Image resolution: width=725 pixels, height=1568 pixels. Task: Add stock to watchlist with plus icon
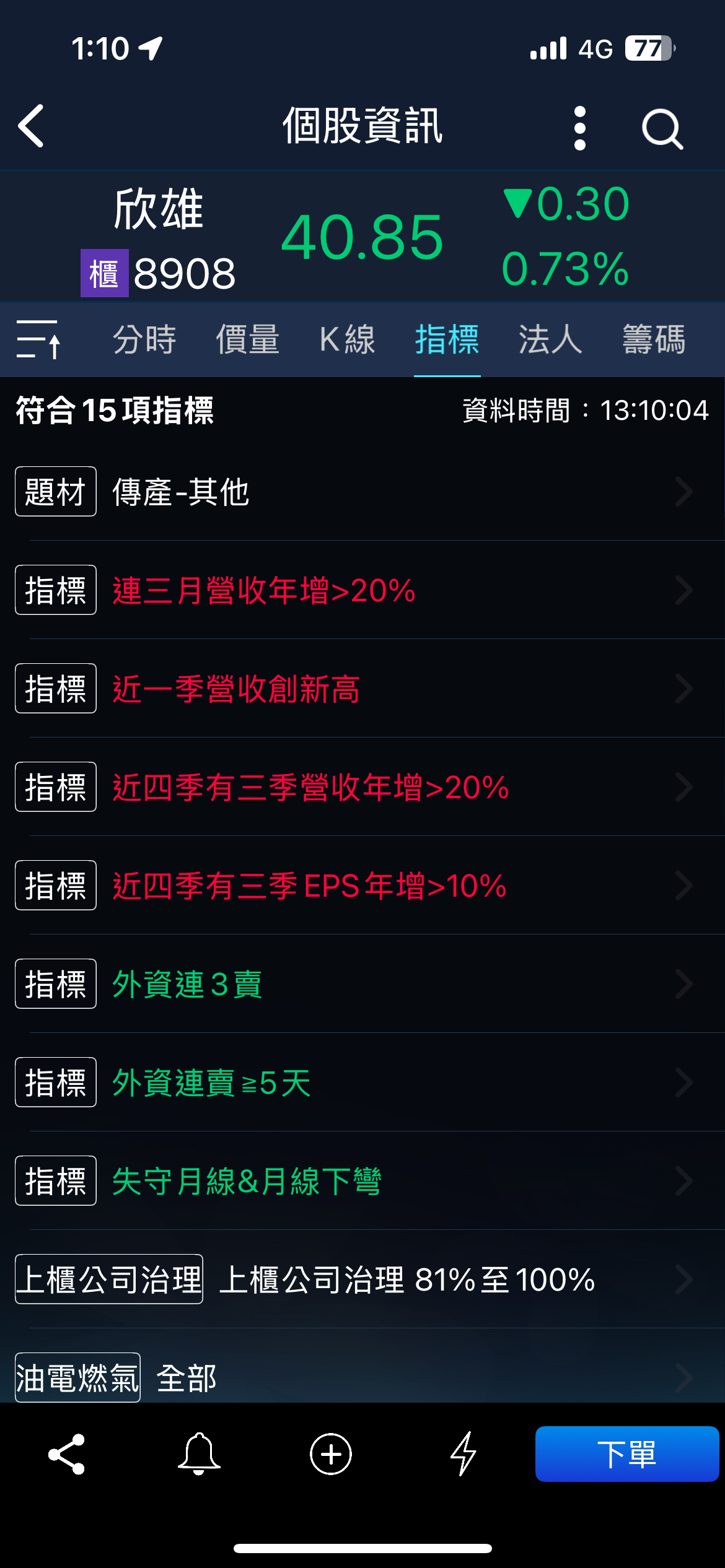click(331, 1454)
